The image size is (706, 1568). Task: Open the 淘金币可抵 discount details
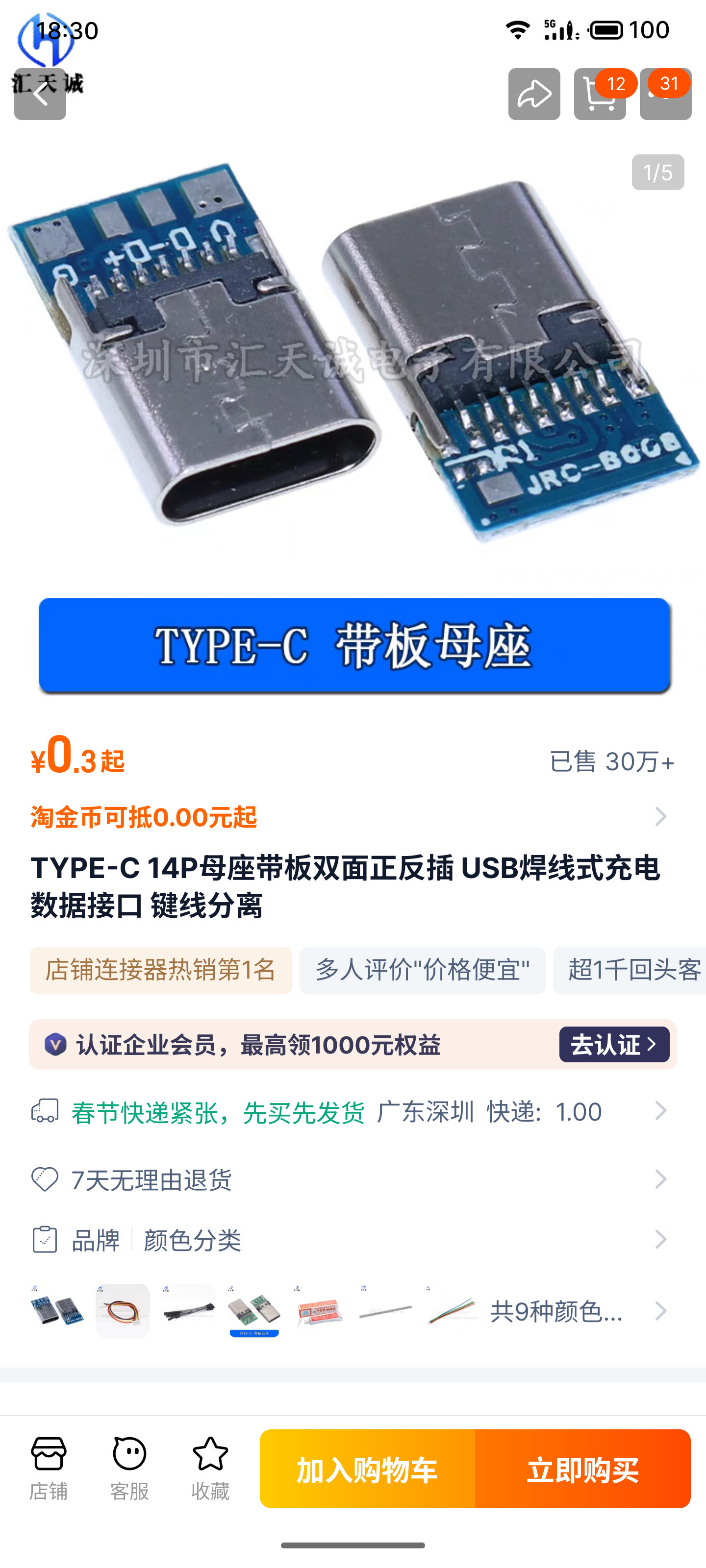pos(347,817)
